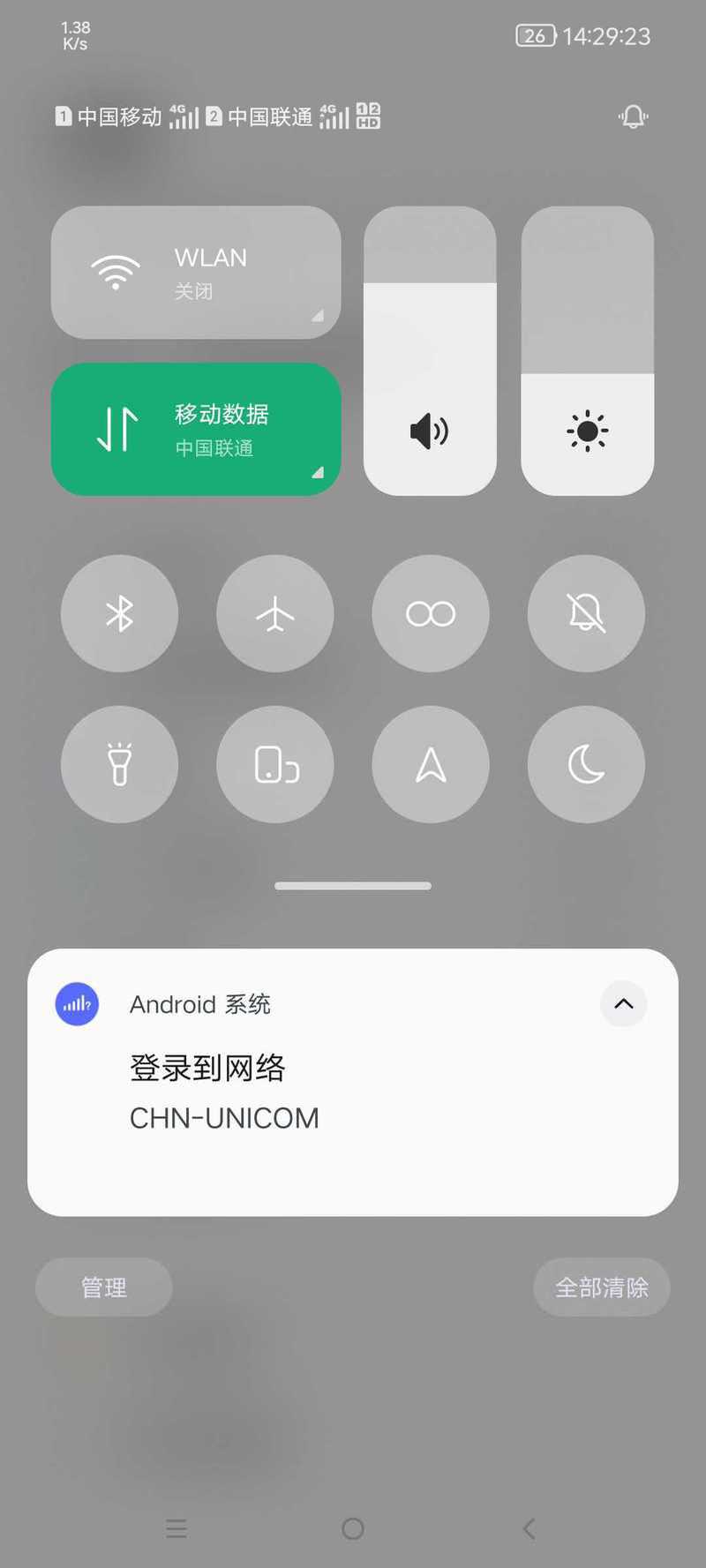
Task: Disable 移动数据 mobile data tile
Action: click(195, 429)
